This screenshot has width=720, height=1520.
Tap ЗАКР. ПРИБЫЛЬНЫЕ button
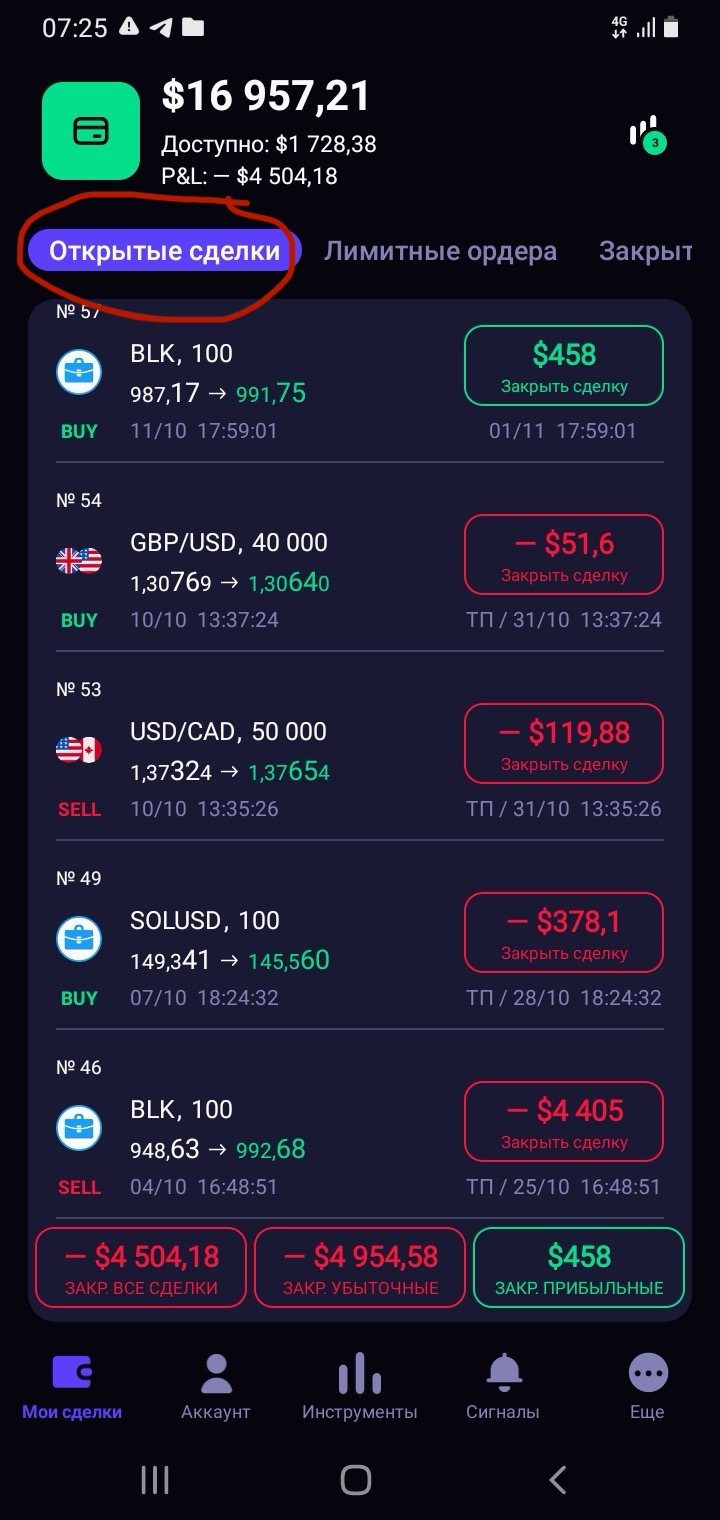[x=579, y=1267]
